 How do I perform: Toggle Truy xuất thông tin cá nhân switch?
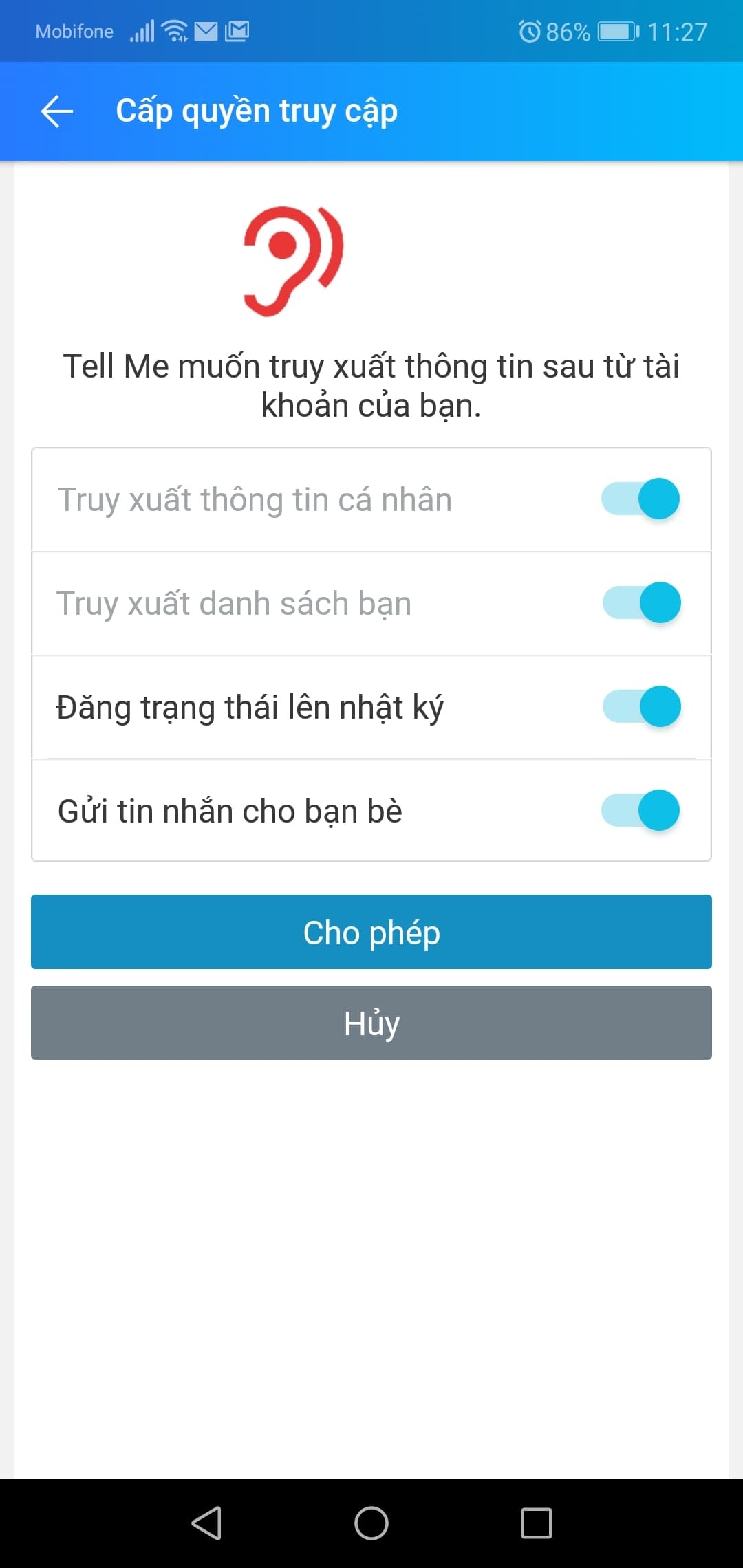click(640, 499)
